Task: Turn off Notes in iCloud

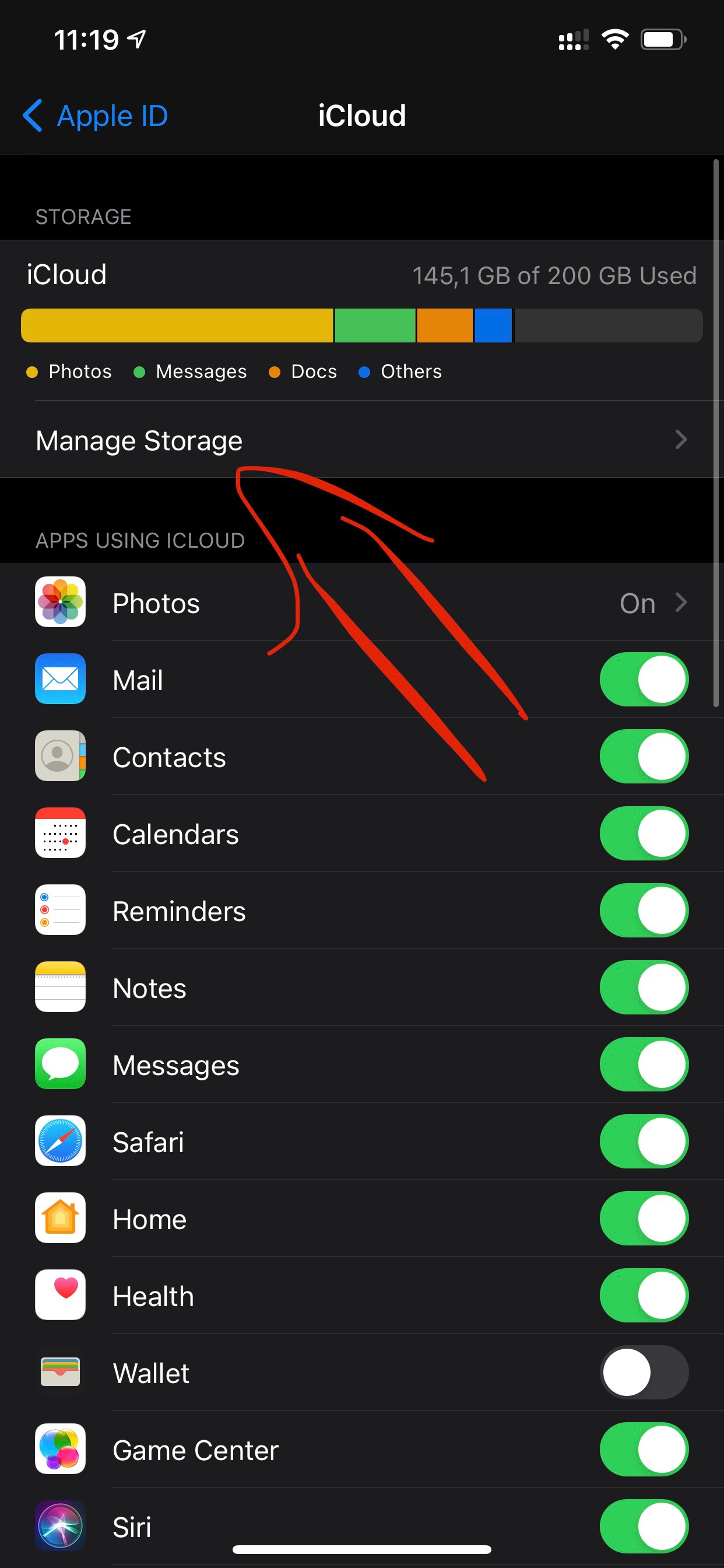Action: pos(643,988)
